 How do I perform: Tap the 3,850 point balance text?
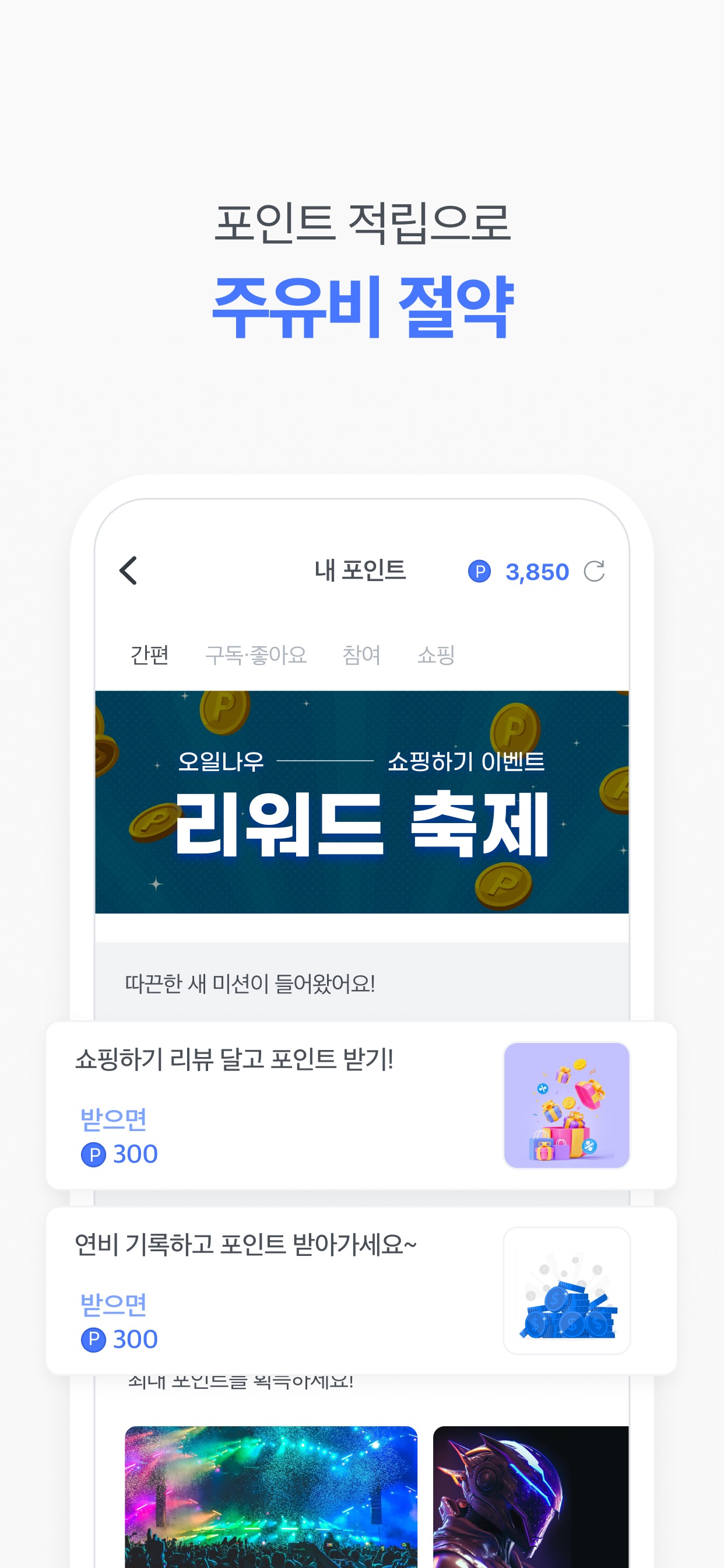[x=538, y=571]
